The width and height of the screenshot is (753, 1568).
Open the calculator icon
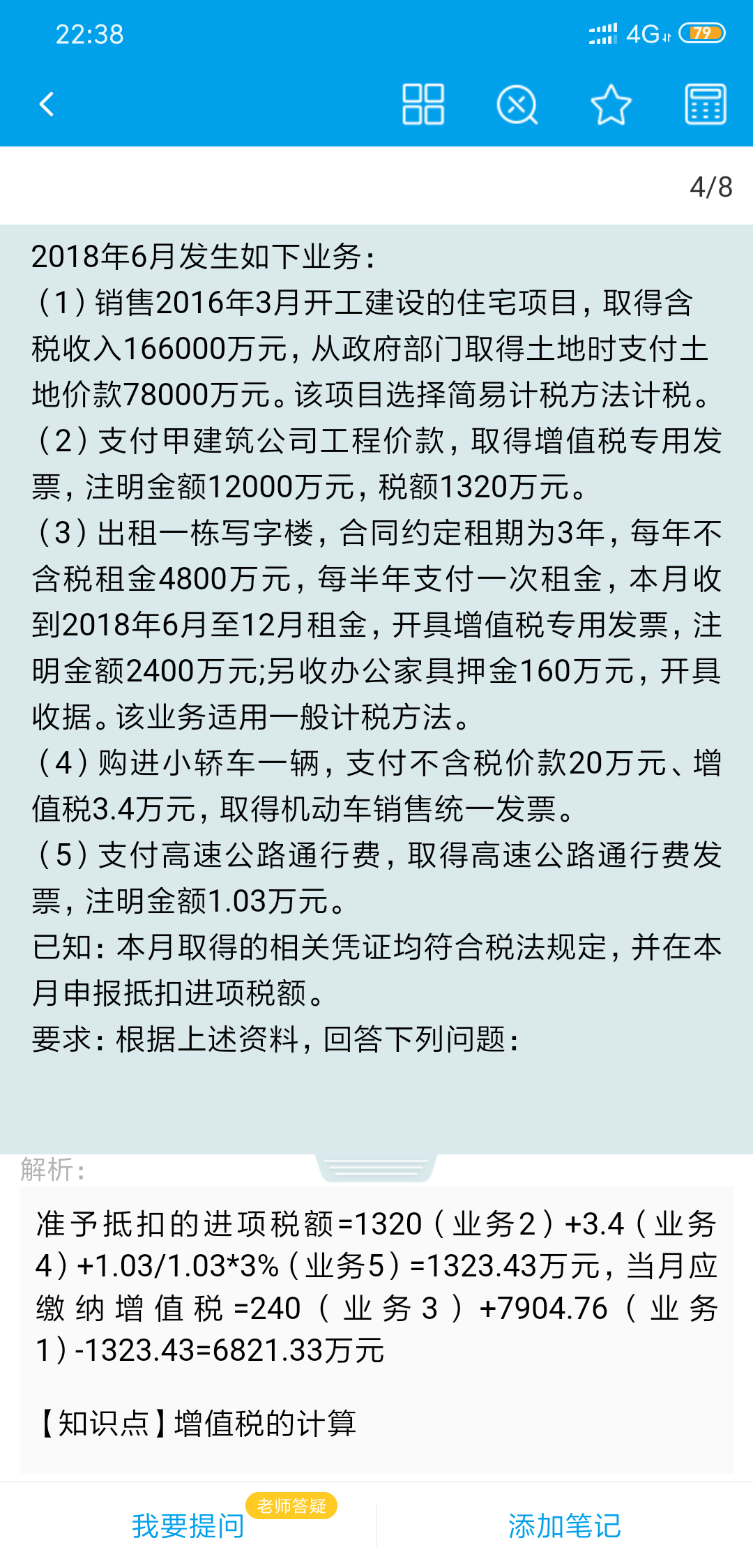click(705, 105)
